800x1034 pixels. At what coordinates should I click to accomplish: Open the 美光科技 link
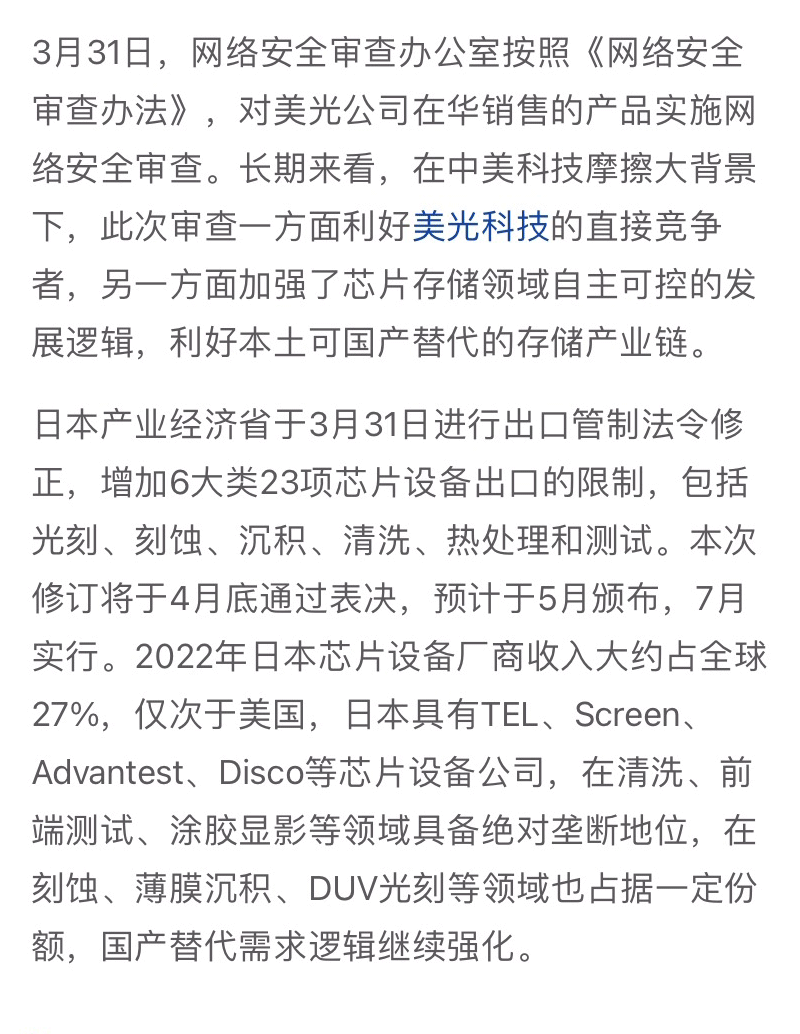coord(481,228)
